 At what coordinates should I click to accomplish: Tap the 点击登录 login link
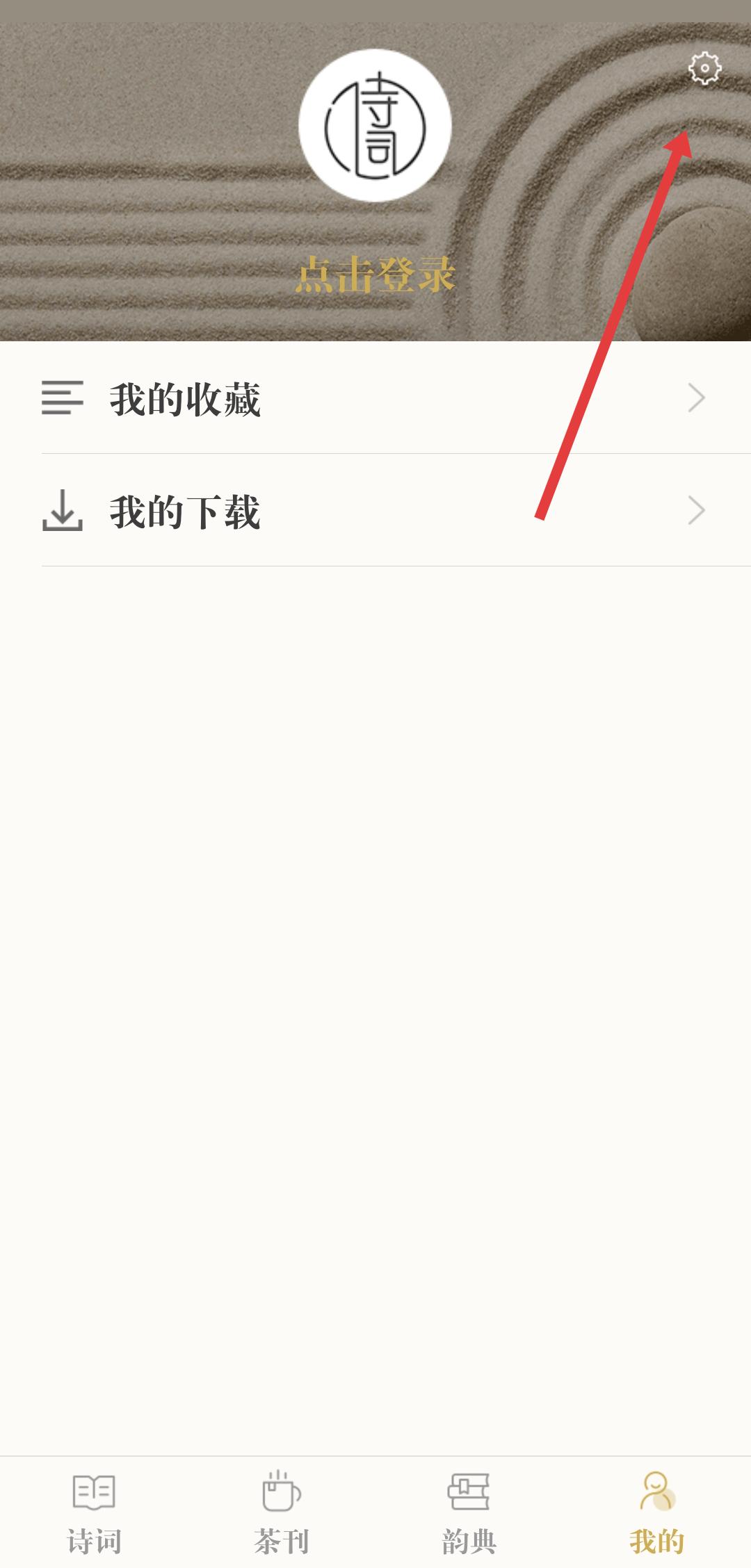pos(375,275)
